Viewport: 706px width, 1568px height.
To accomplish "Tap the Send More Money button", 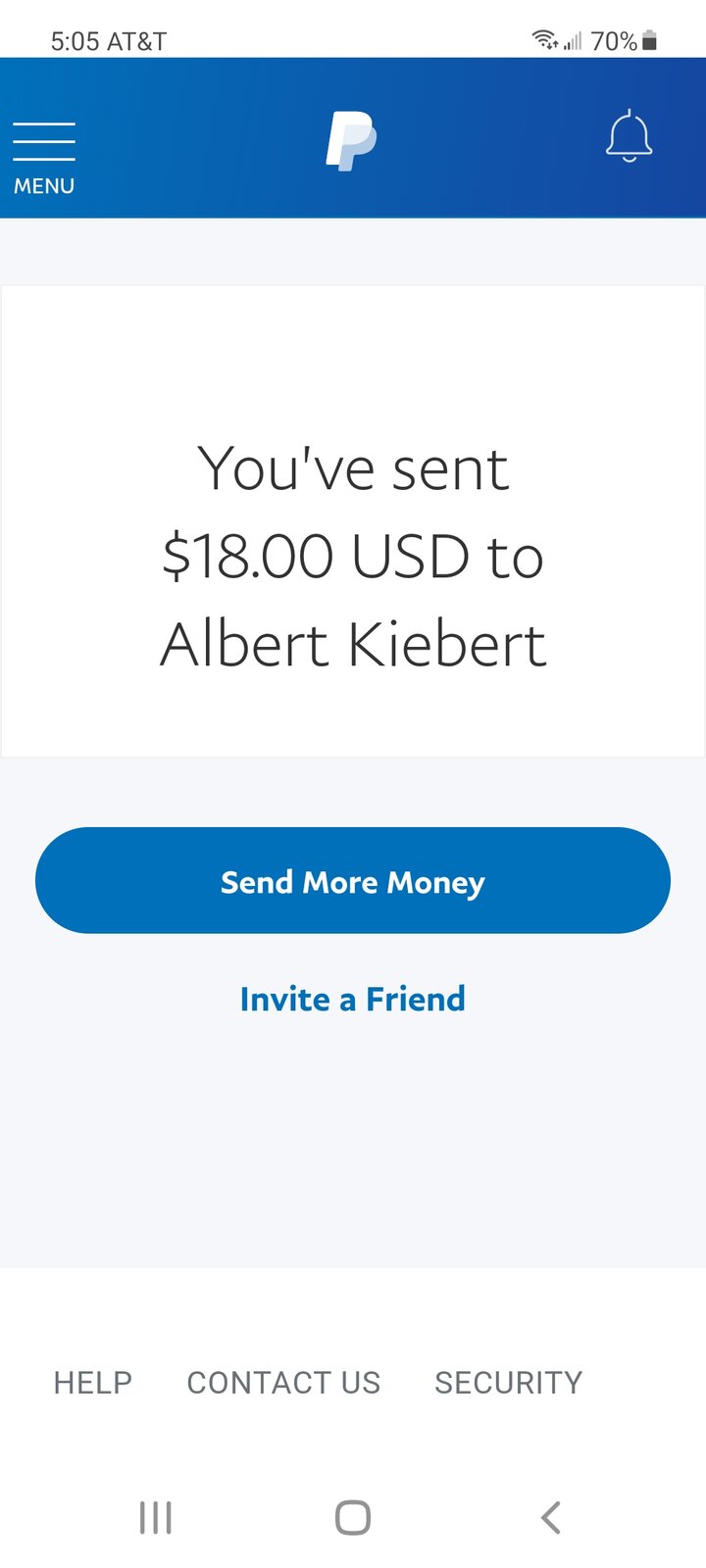I will 353,880.
